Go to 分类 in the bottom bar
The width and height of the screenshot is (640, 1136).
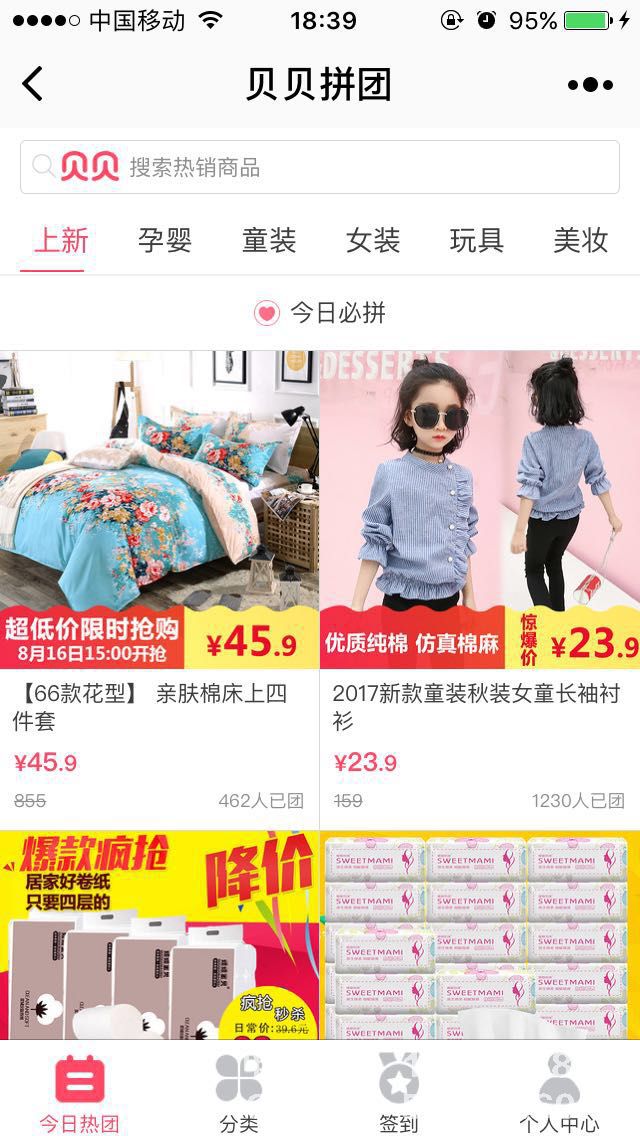tap(239, 1092)
